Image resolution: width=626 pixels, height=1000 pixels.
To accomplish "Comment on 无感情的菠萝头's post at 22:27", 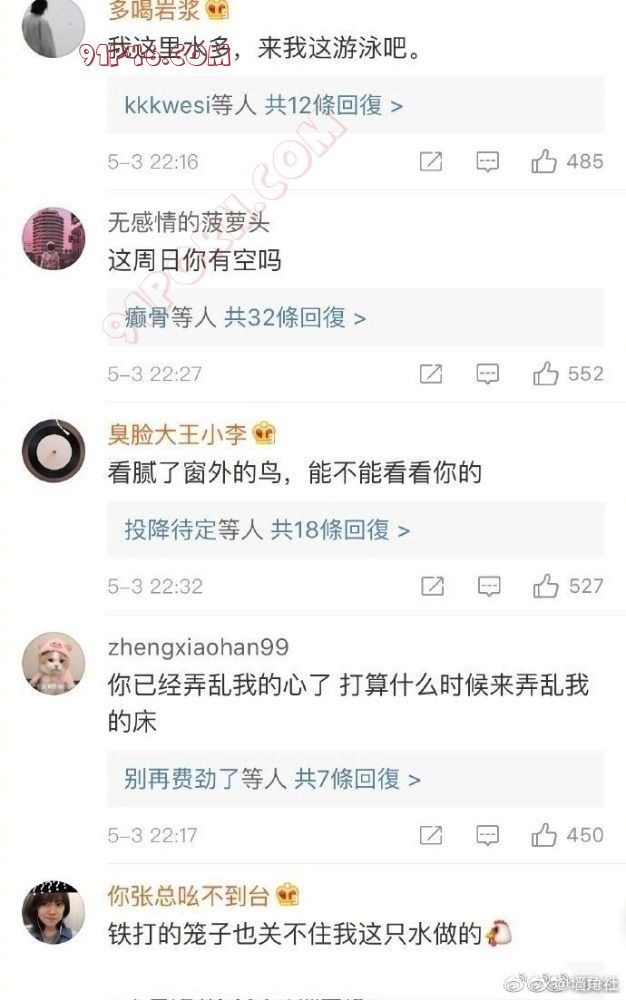I will point(487,374).
